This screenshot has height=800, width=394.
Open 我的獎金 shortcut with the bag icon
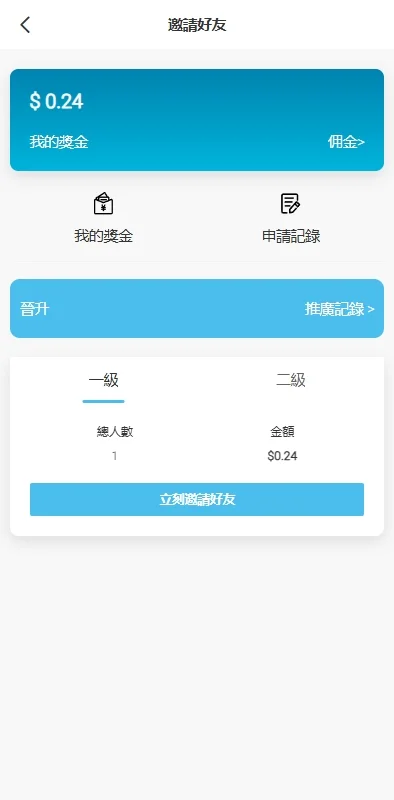click(x=104, y=218)
